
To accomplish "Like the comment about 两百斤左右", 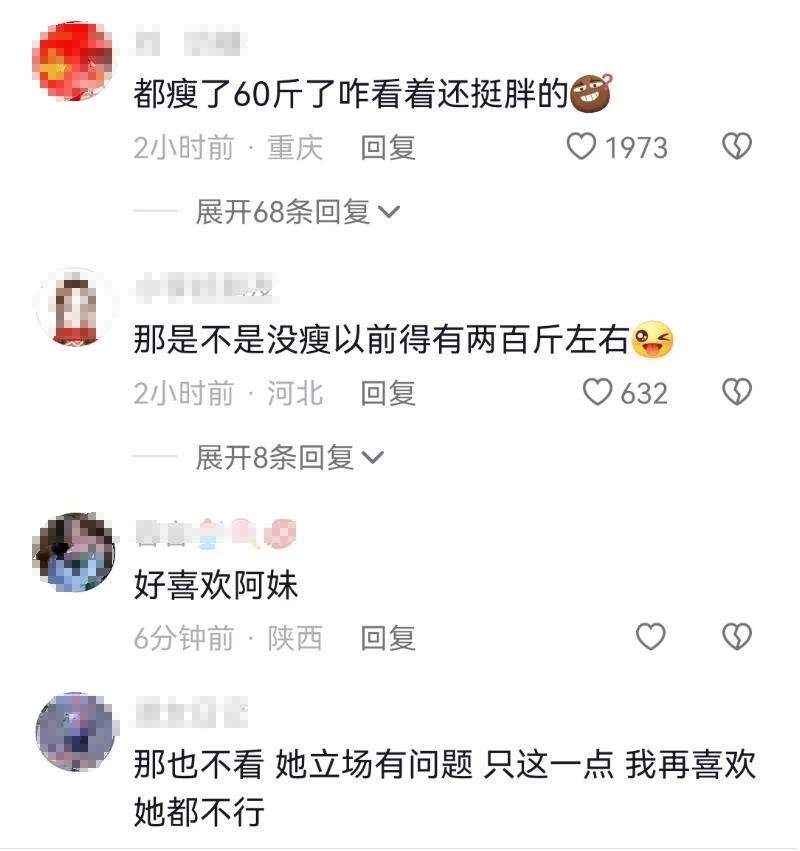I will tap(597, 393).
